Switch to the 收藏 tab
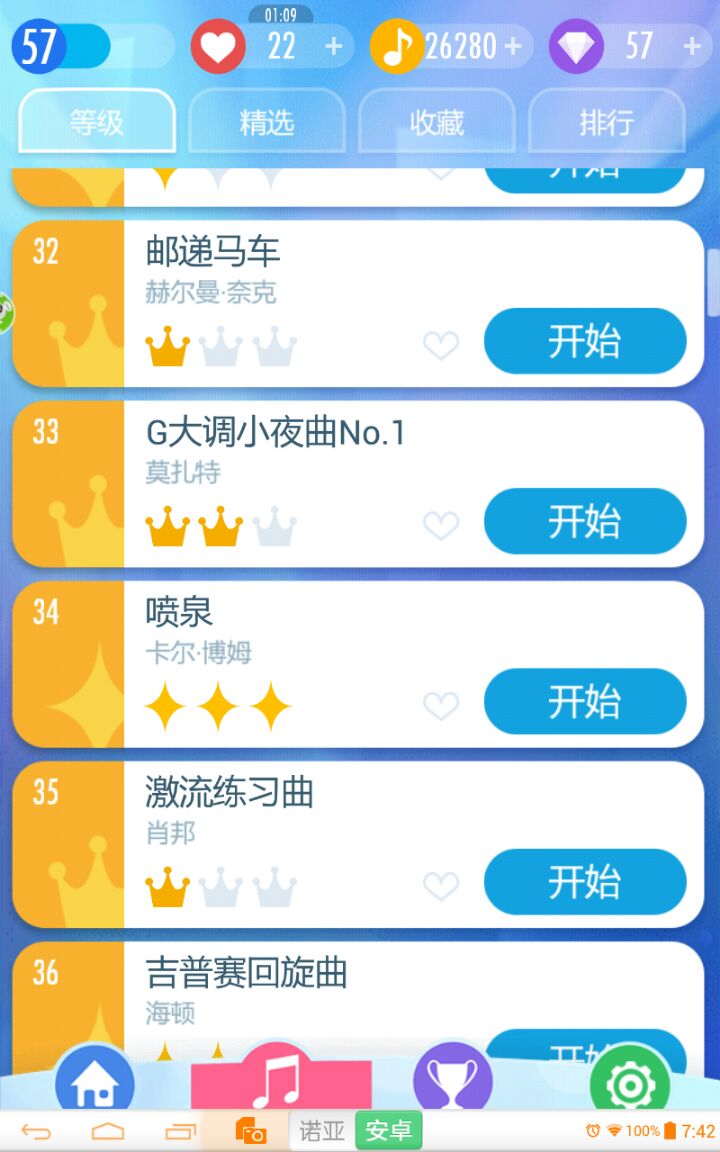 (437, 122)
